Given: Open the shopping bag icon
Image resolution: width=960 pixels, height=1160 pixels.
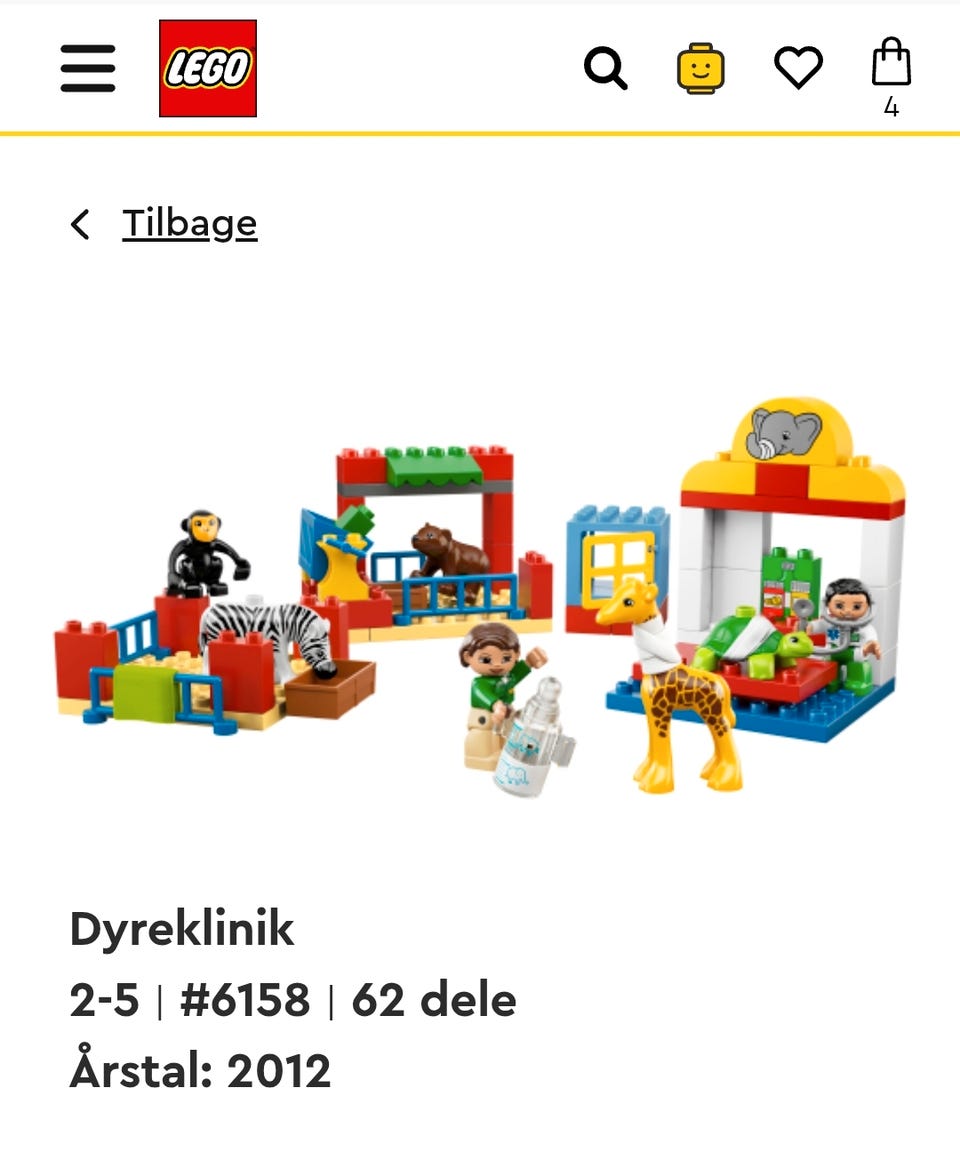Looking at the screenshot, I should [889, 62].
